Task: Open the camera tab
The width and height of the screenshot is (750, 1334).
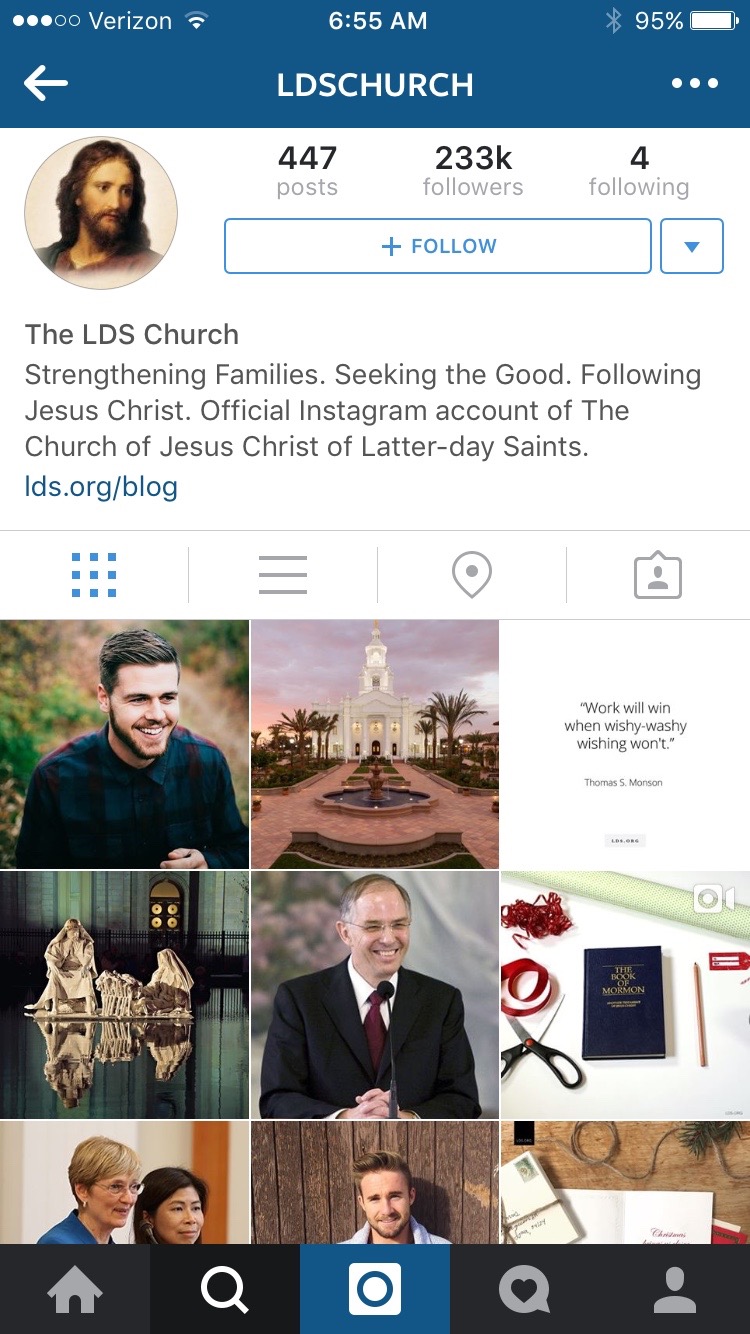Action: click(375, 1290)
